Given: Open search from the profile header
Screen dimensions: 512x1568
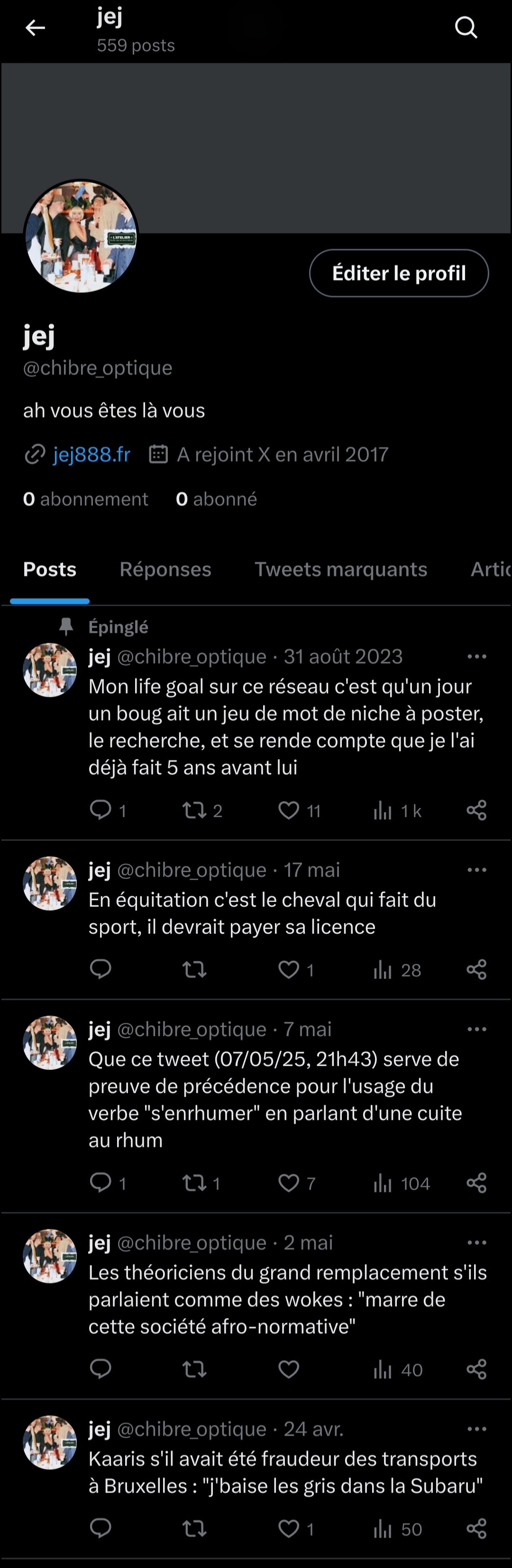Looking at the screenshot, I should click(x=466, y=27).
